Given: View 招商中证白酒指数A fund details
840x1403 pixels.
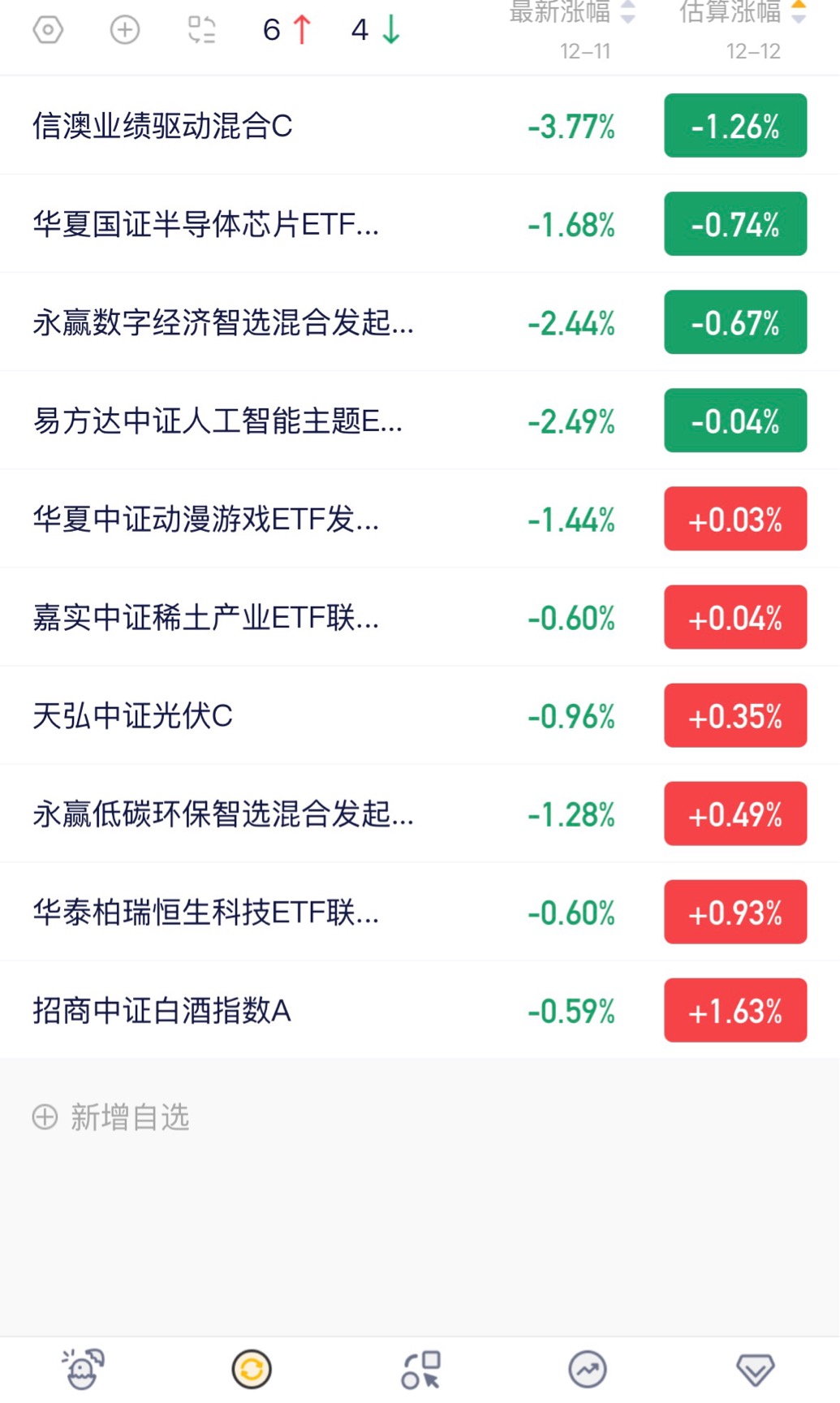Looking at the screenshot, I should 162,1011.
